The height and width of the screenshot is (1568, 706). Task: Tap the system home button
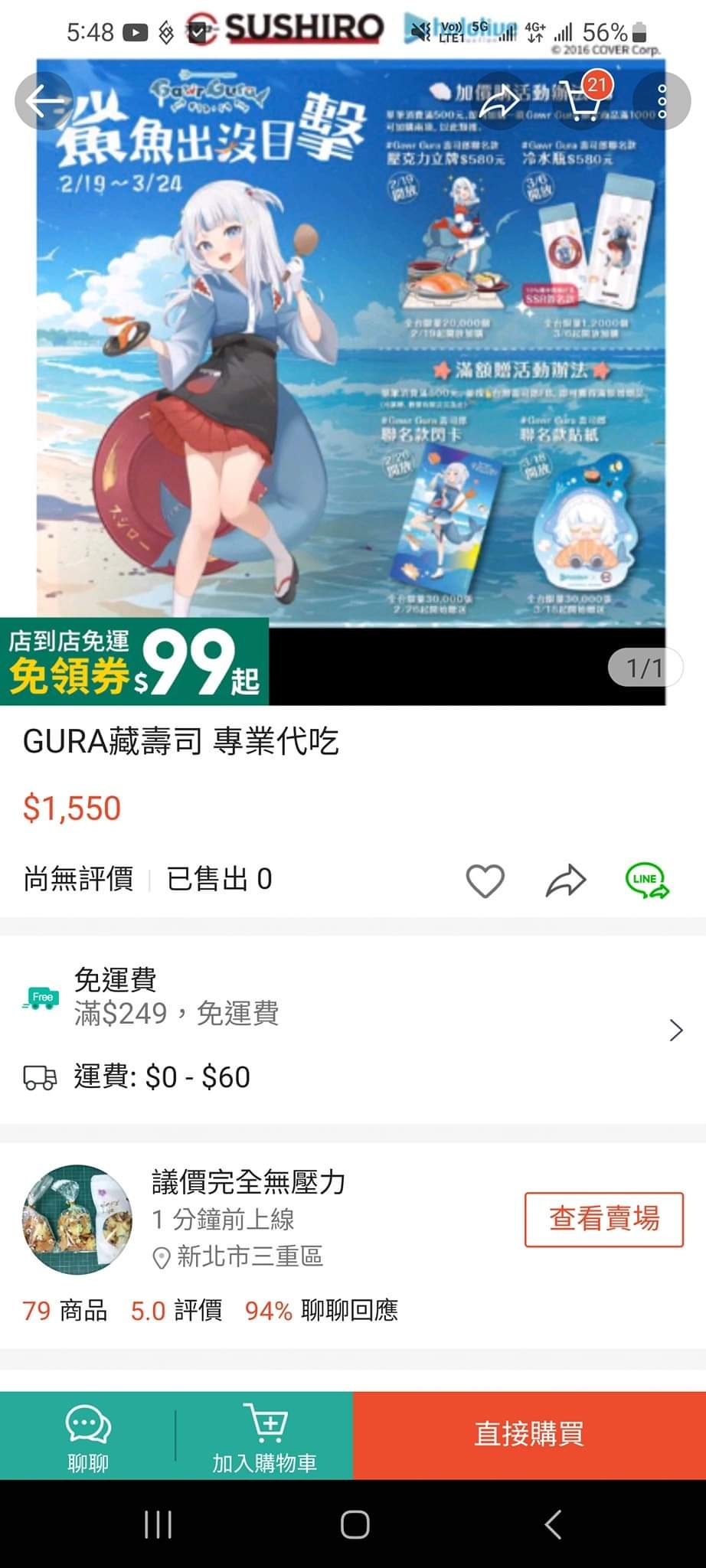[355, 1524]
